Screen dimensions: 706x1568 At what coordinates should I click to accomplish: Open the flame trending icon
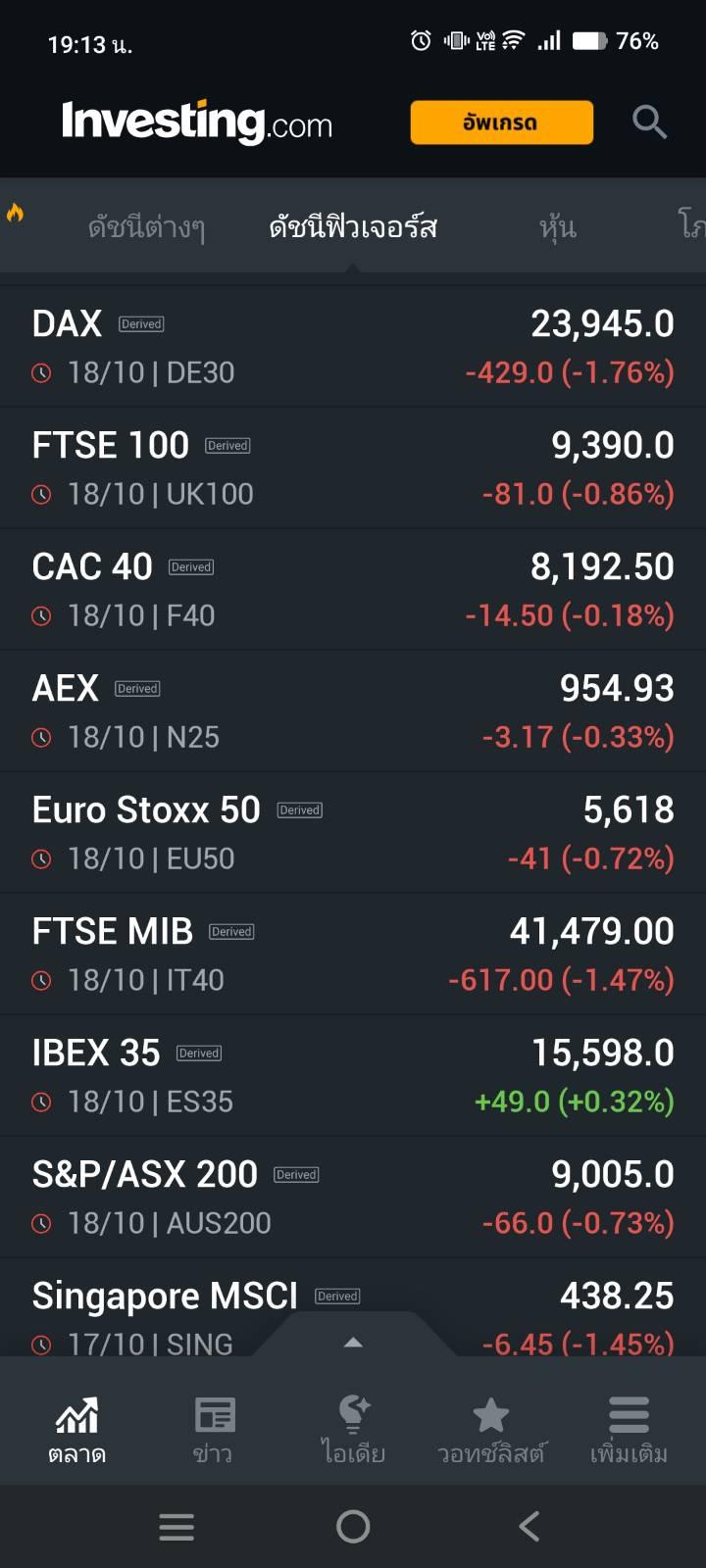(15, 214)
